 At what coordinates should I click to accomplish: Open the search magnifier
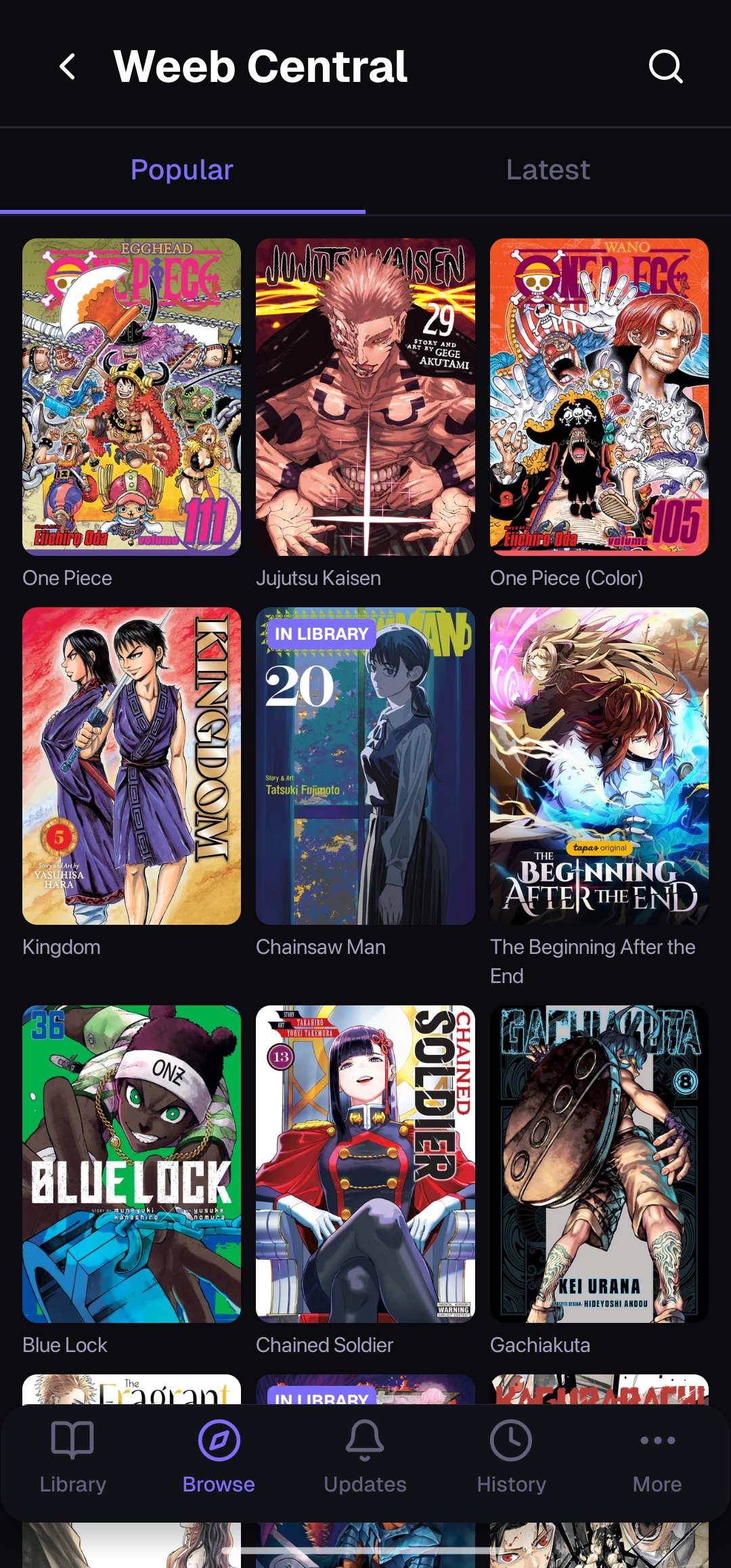(x=665, y=66)
